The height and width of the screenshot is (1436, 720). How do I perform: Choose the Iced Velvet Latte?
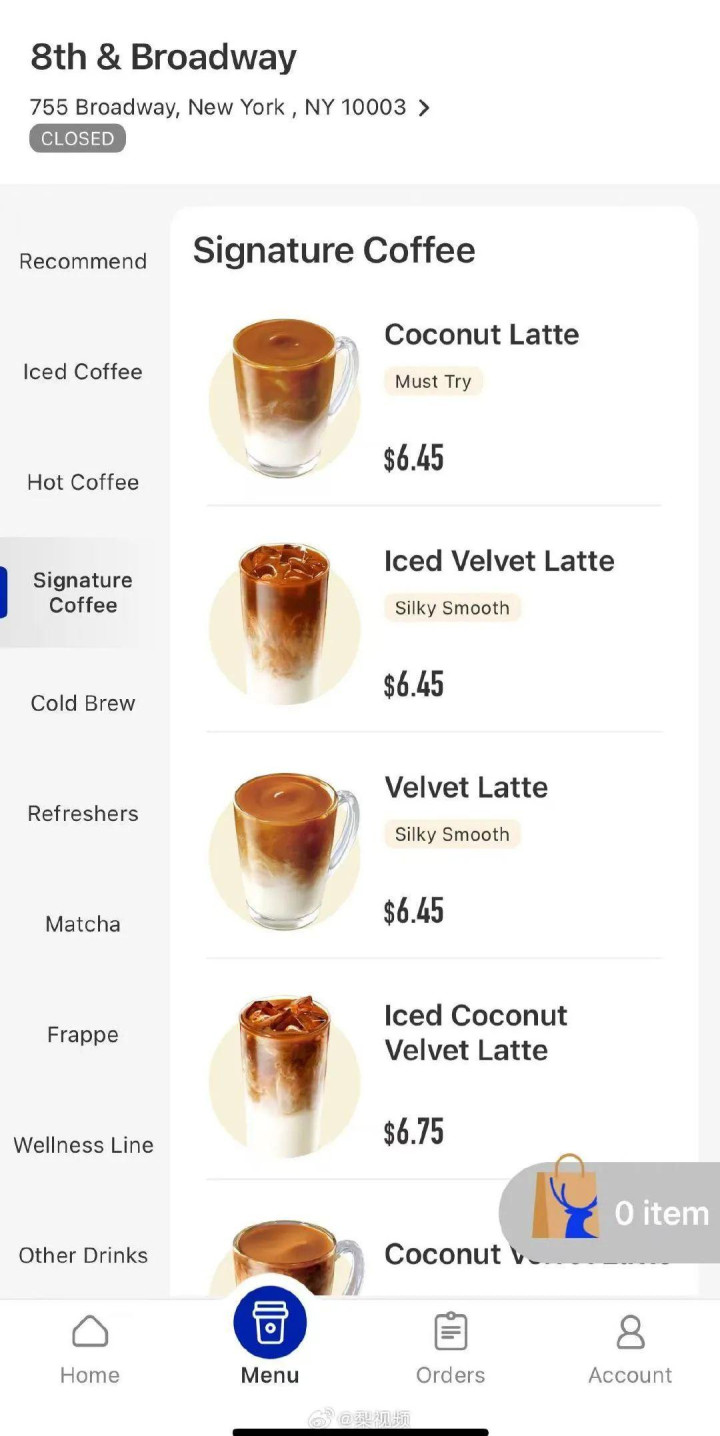point(498,561)
